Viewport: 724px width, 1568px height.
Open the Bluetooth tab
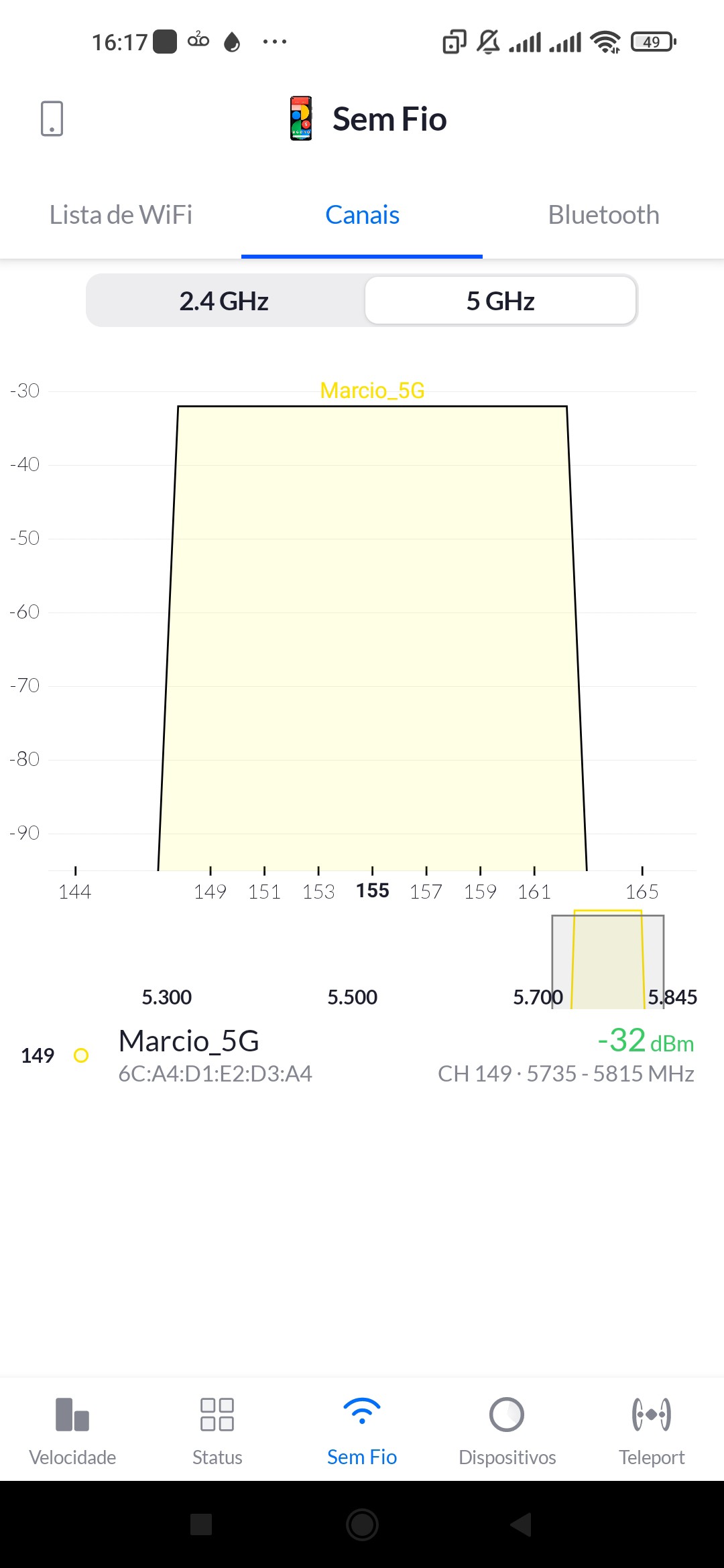pos(603,215)
